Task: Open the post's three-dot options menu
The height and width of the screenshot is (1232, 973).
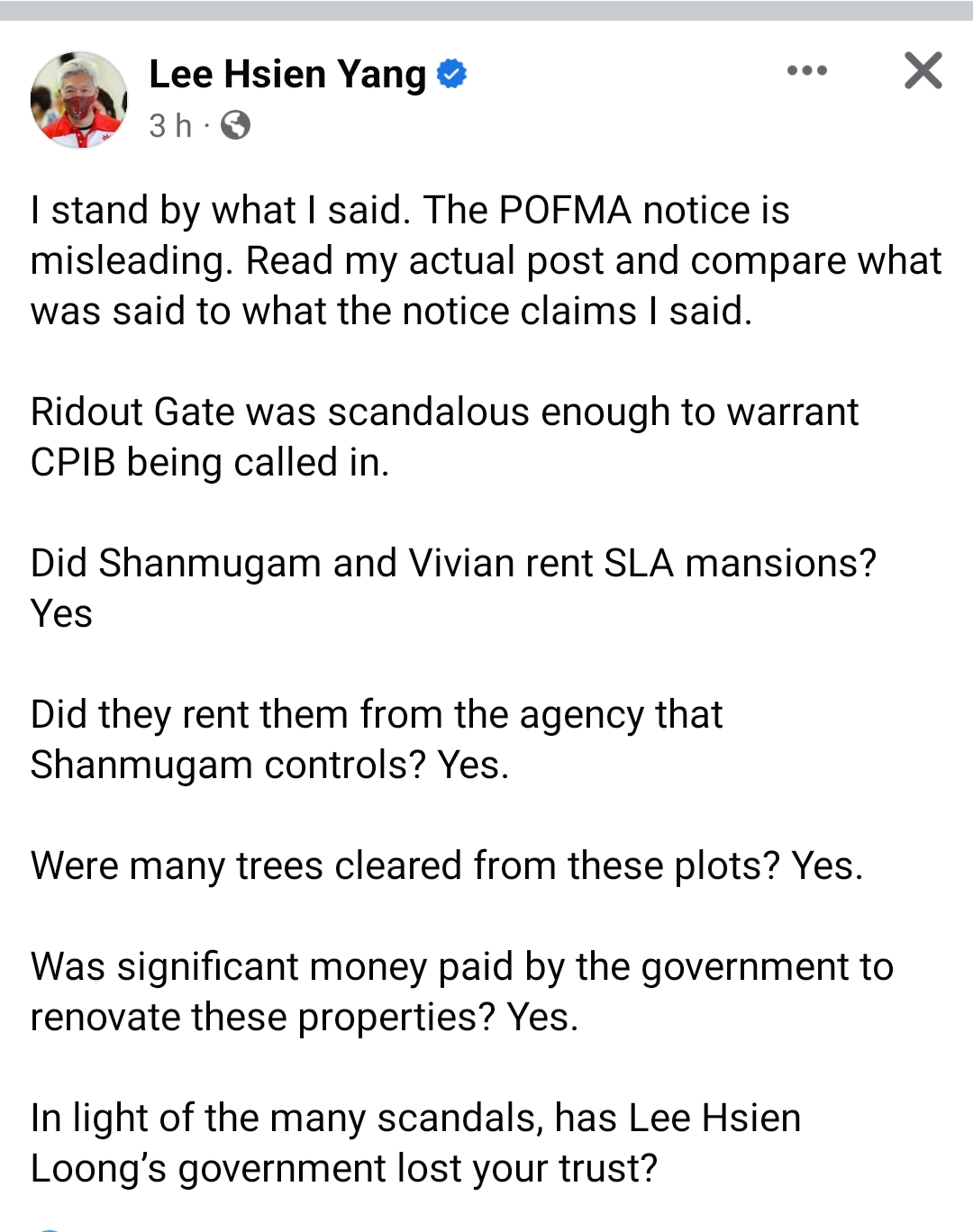Action: [x=806, y=70]
